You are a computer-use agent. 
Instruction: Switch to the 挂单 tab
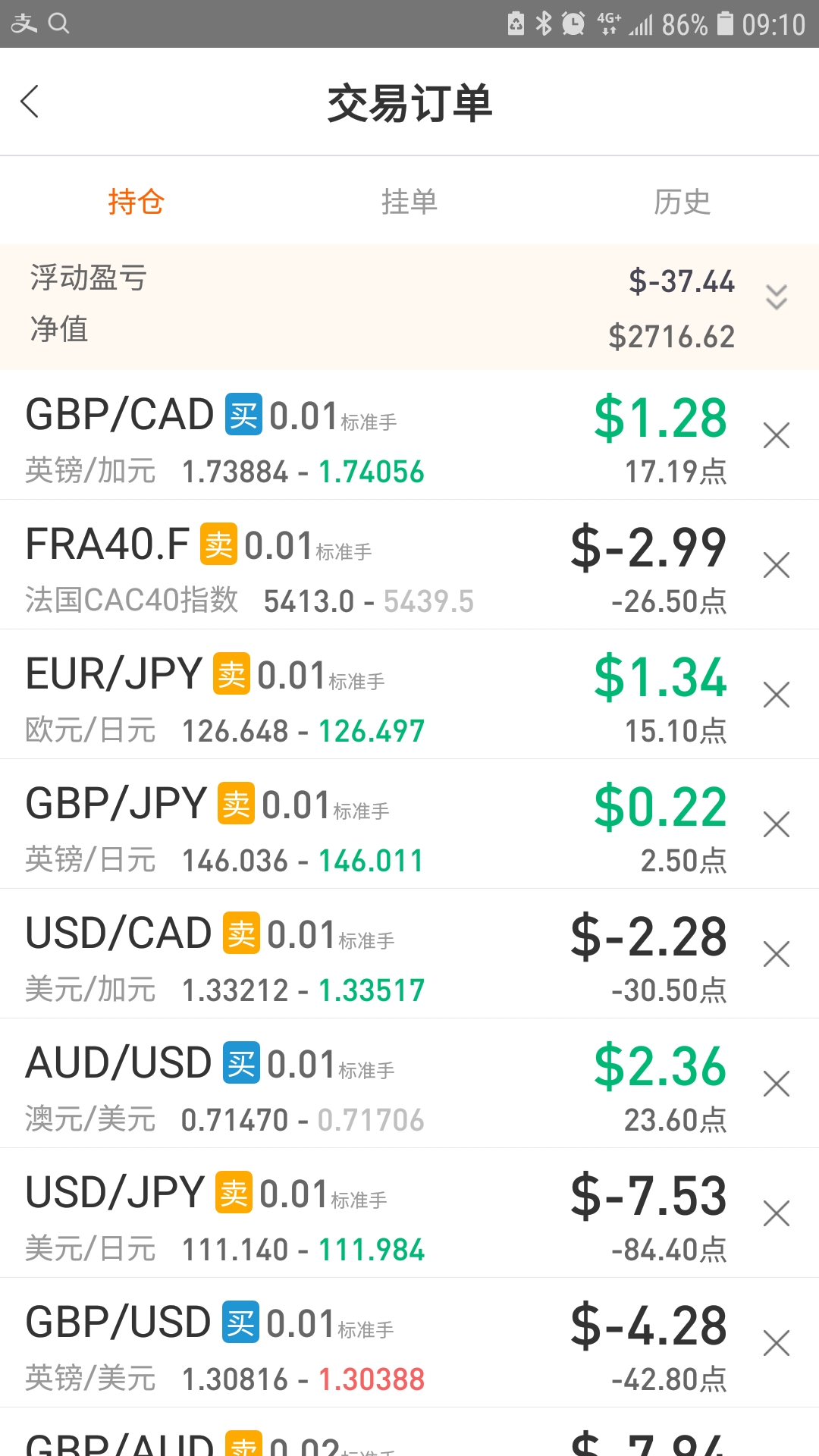[x=409, y=202]
